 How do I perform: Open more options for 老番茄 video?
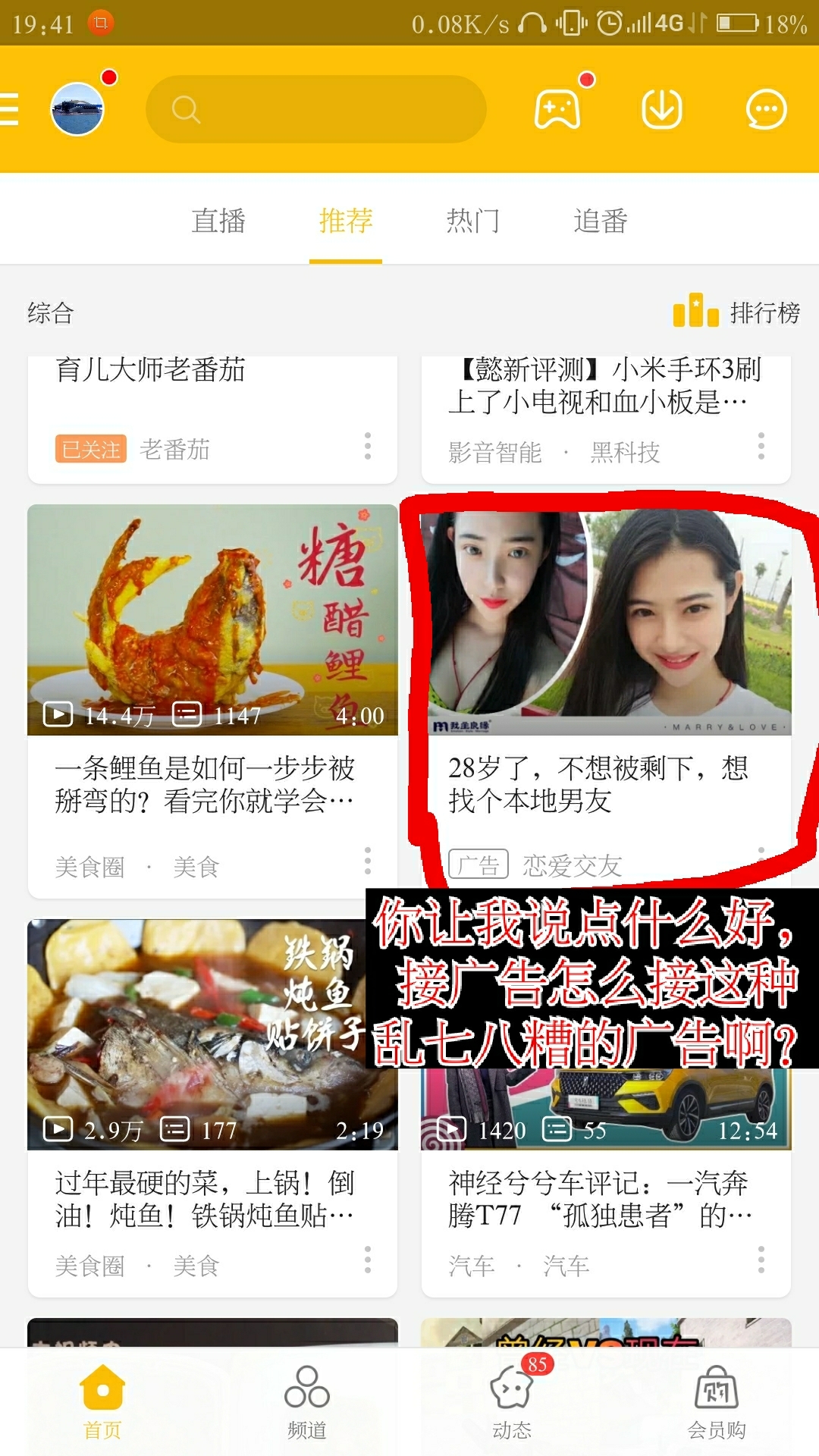[x=368, y=446]
